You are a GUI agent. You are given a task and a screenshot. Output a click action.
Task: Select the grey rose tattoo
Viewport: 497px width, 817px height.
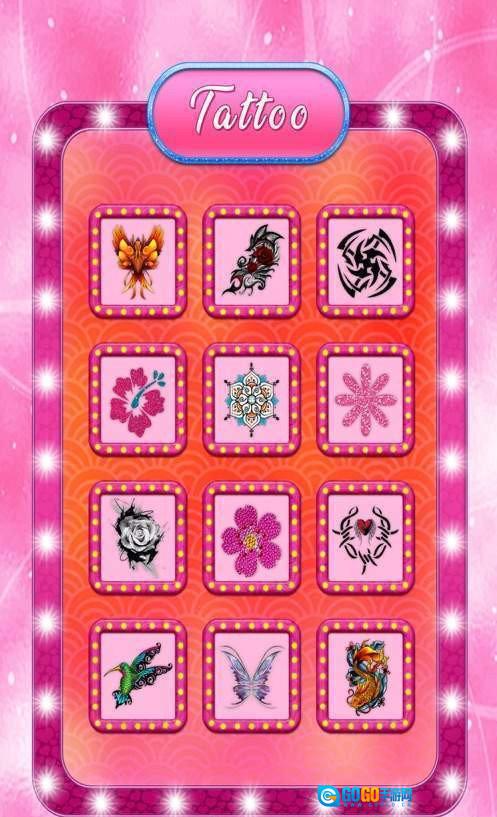coord(138,538)
